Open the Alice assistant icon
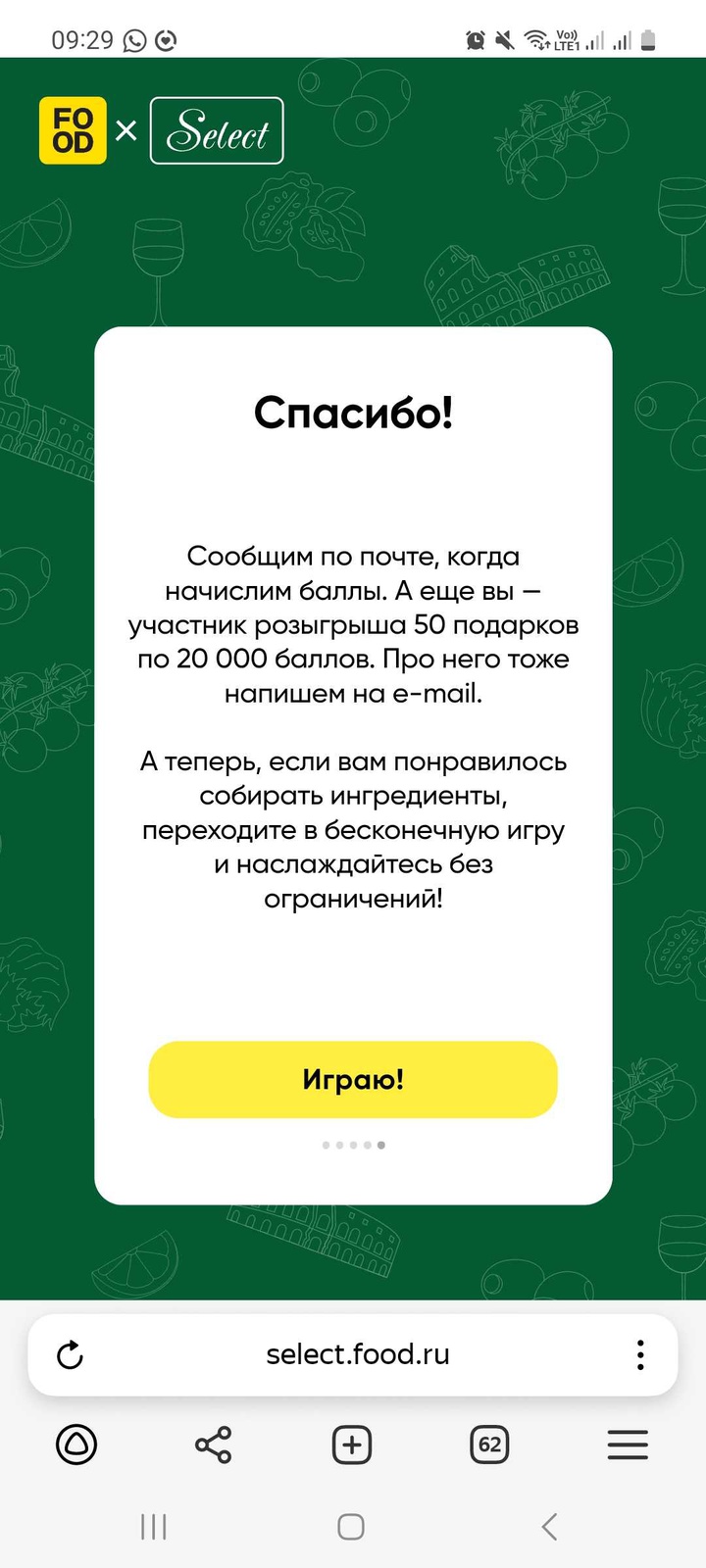The width and height of the screenshot is (706, 1568). [76, 1445]
